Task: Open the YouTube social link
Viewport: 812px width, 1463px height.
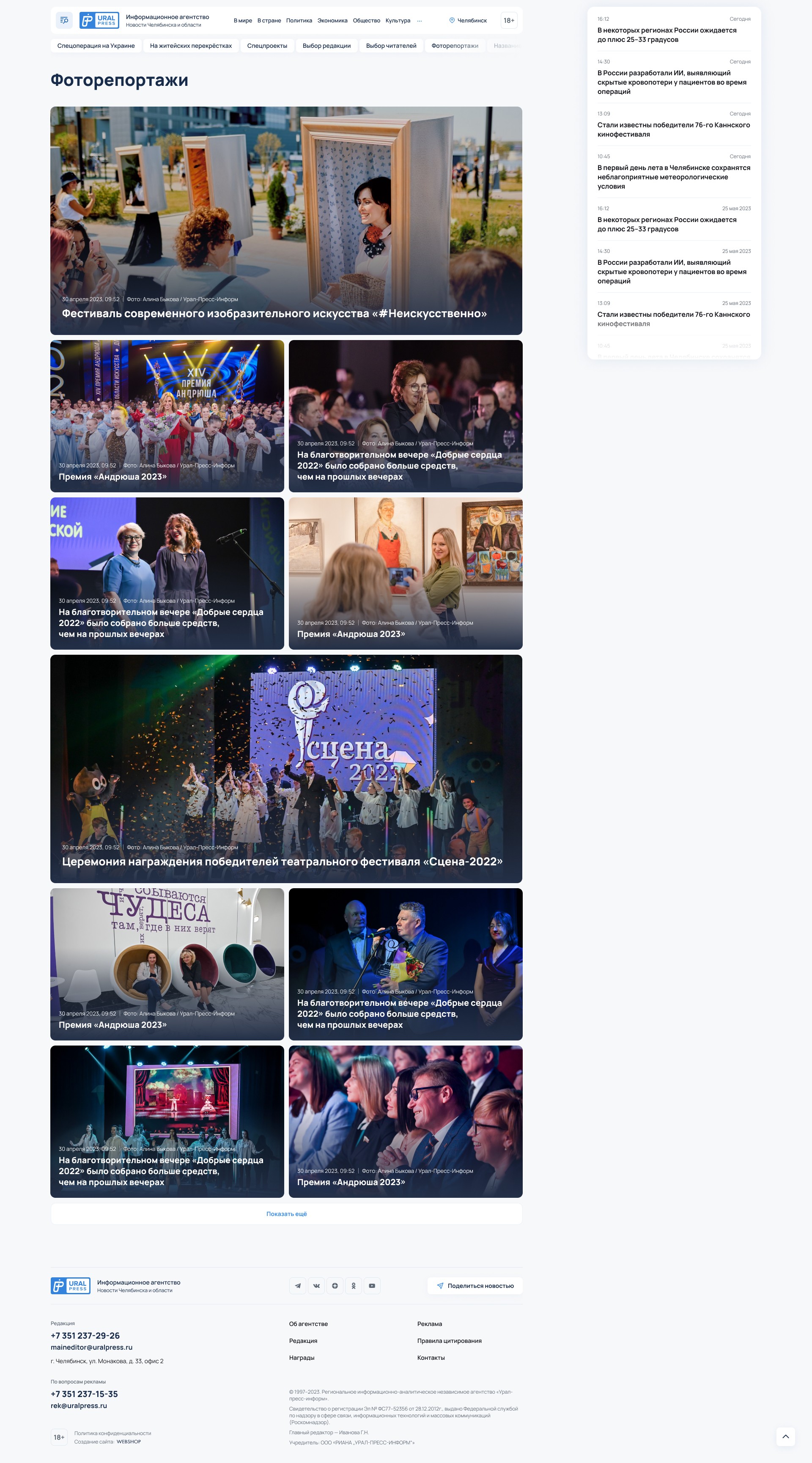Action: (x=372, y=1286)
